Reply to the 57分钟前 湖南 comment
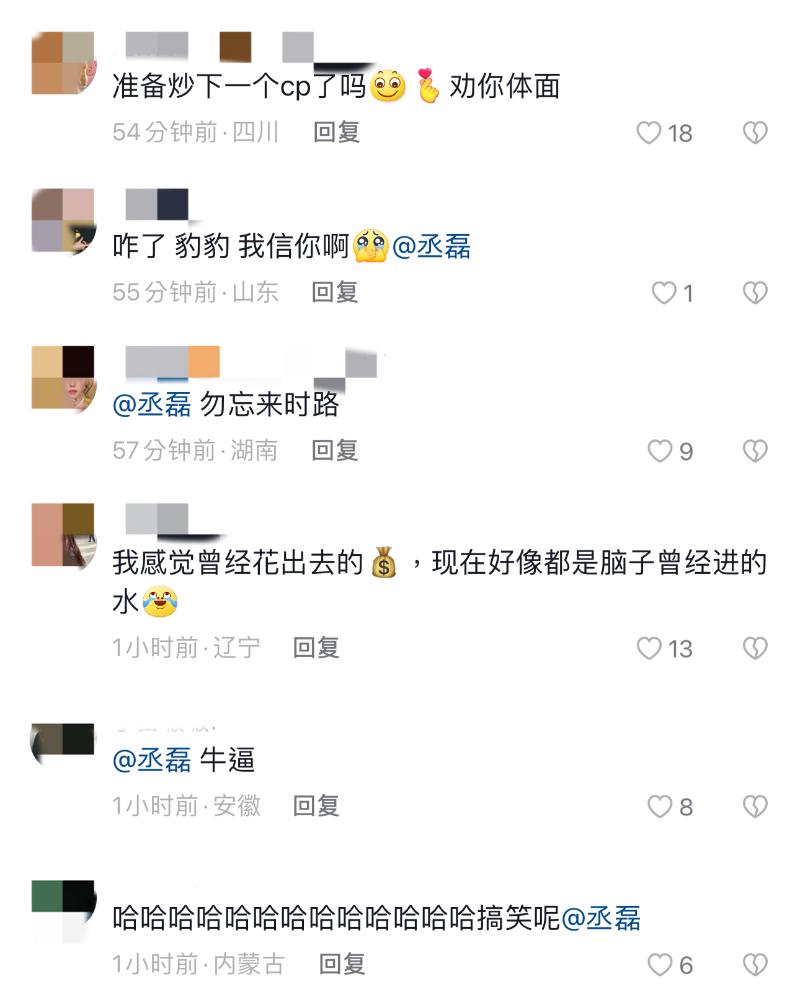The height and width of the screenshot is (1007, 800). point(334,450)
